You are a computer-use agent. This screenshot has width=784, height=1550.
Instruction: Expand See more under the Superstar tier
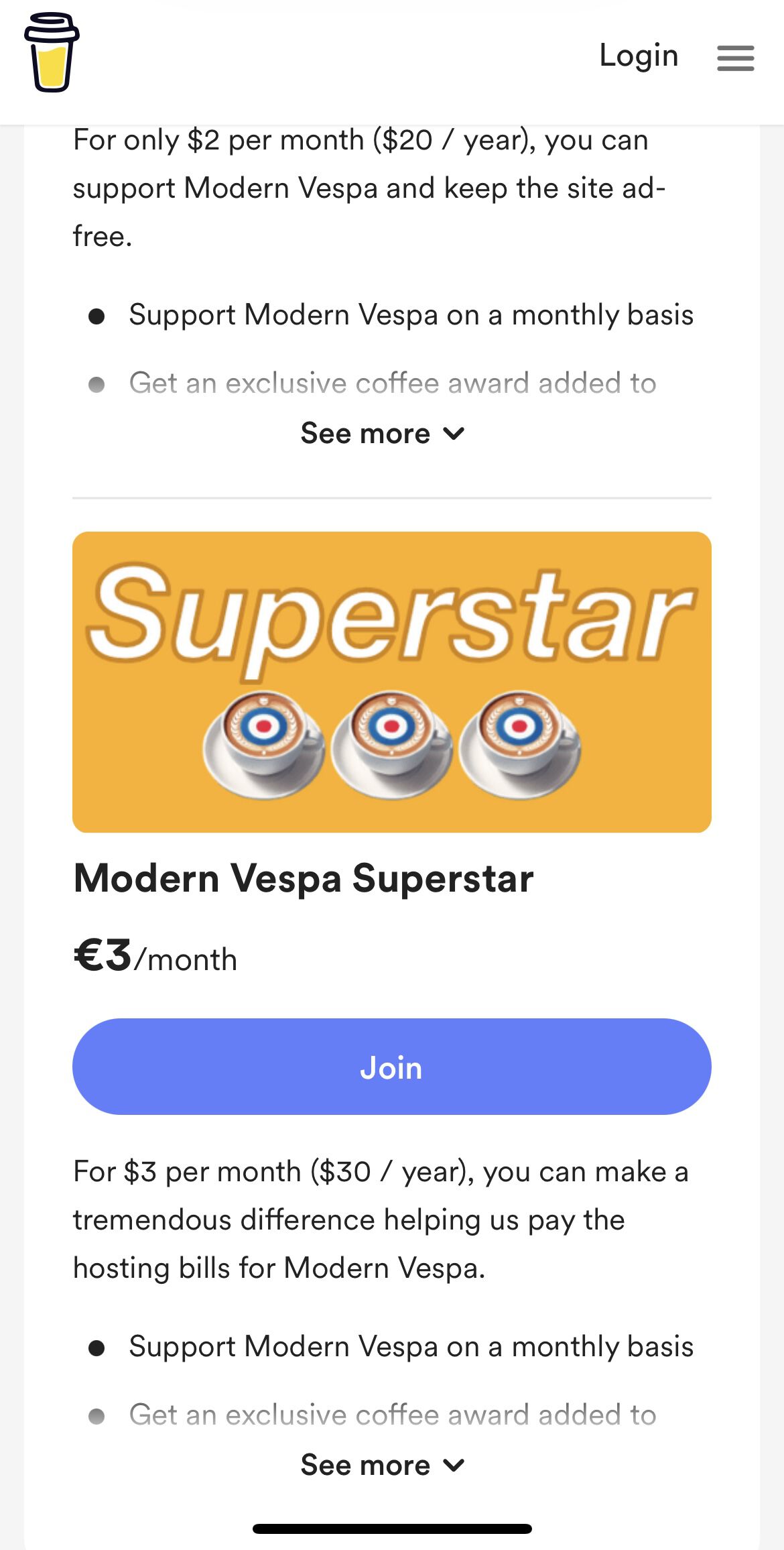[x=383, y=1466]
